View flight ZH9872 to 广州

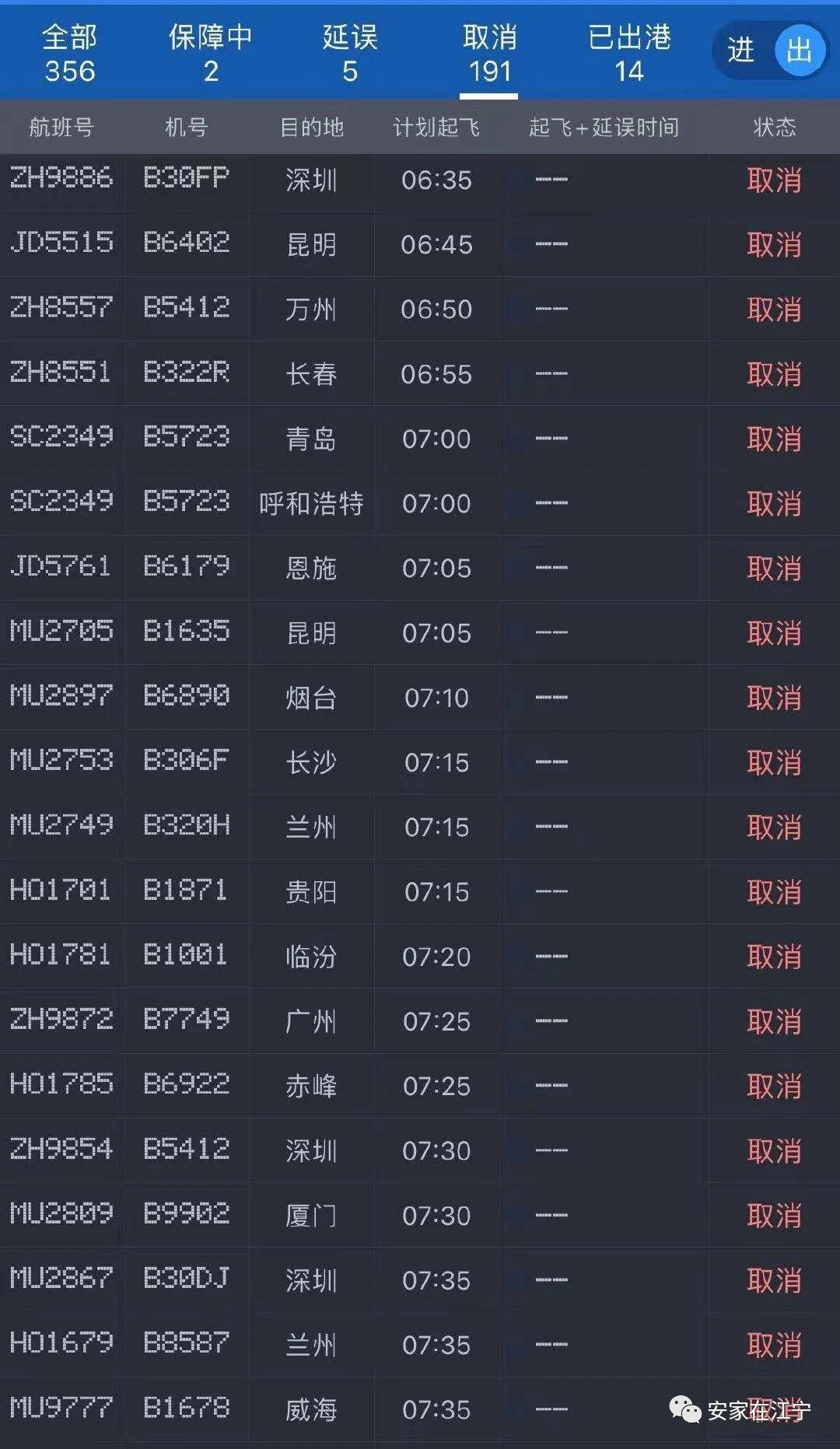[x=420, y=1020]
